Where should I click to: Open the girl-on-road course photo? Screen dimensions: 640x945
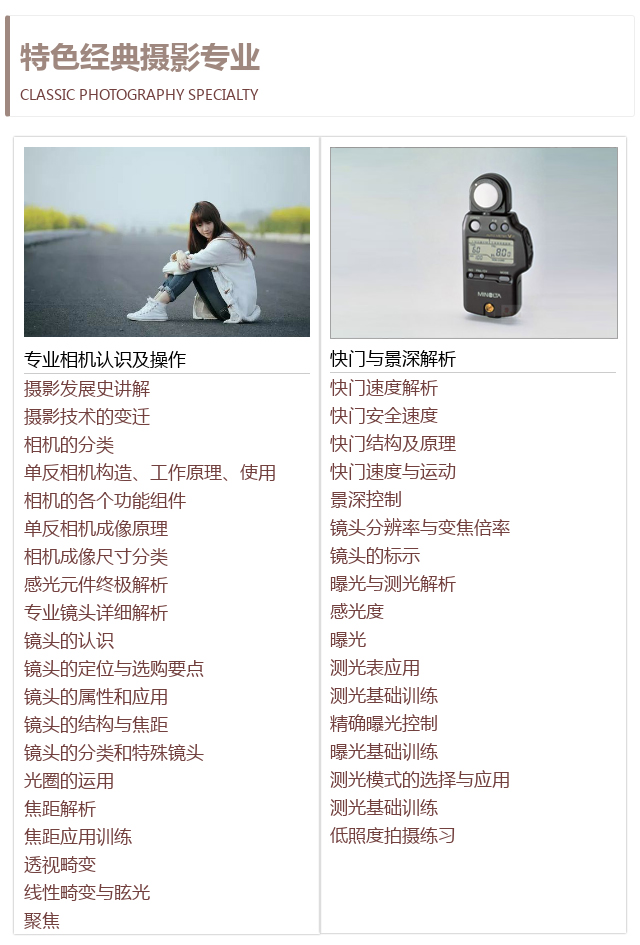click(x=167, y=242)
